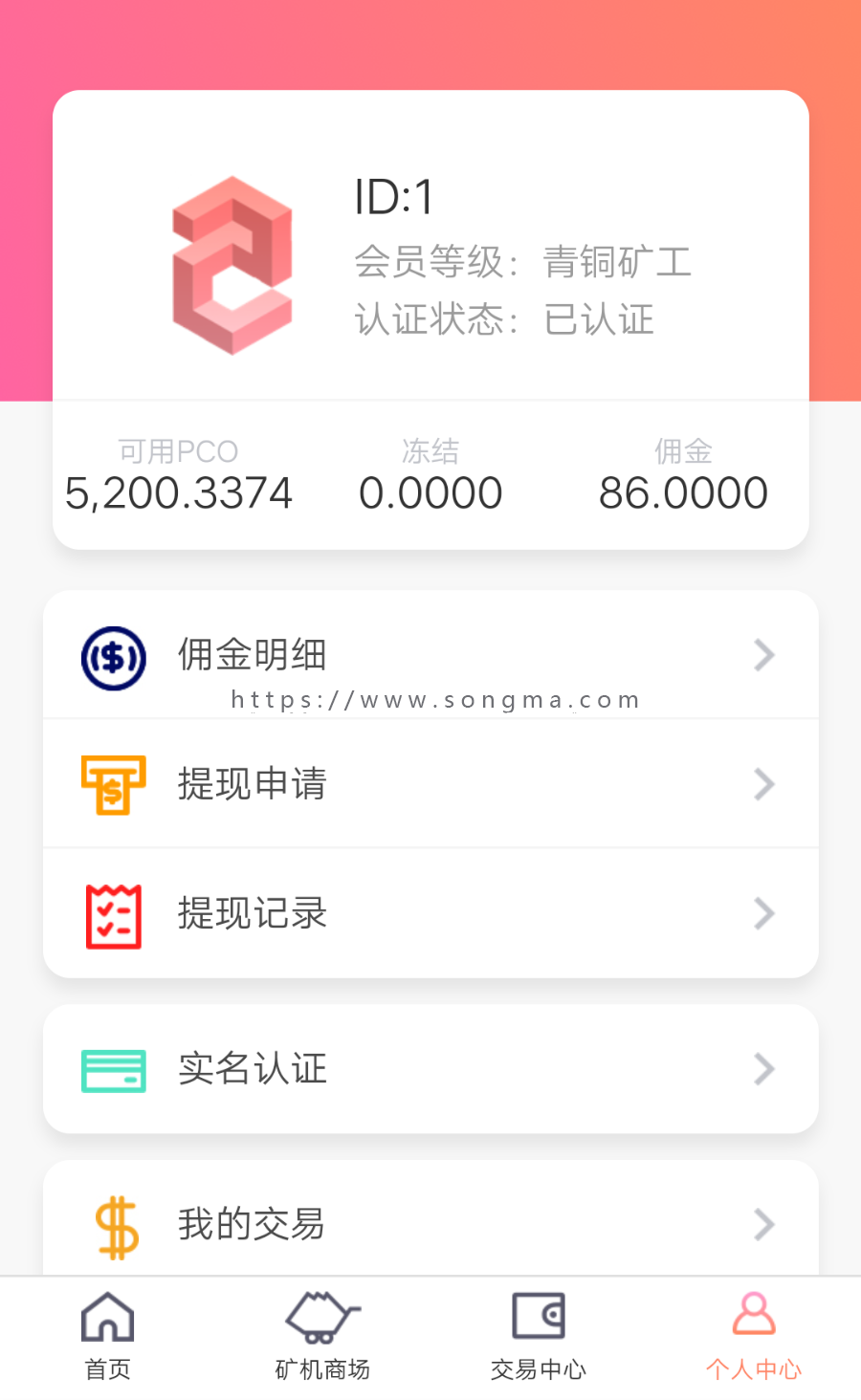Expand the 提现申请 row via its chevron

[x=763, y=784]
